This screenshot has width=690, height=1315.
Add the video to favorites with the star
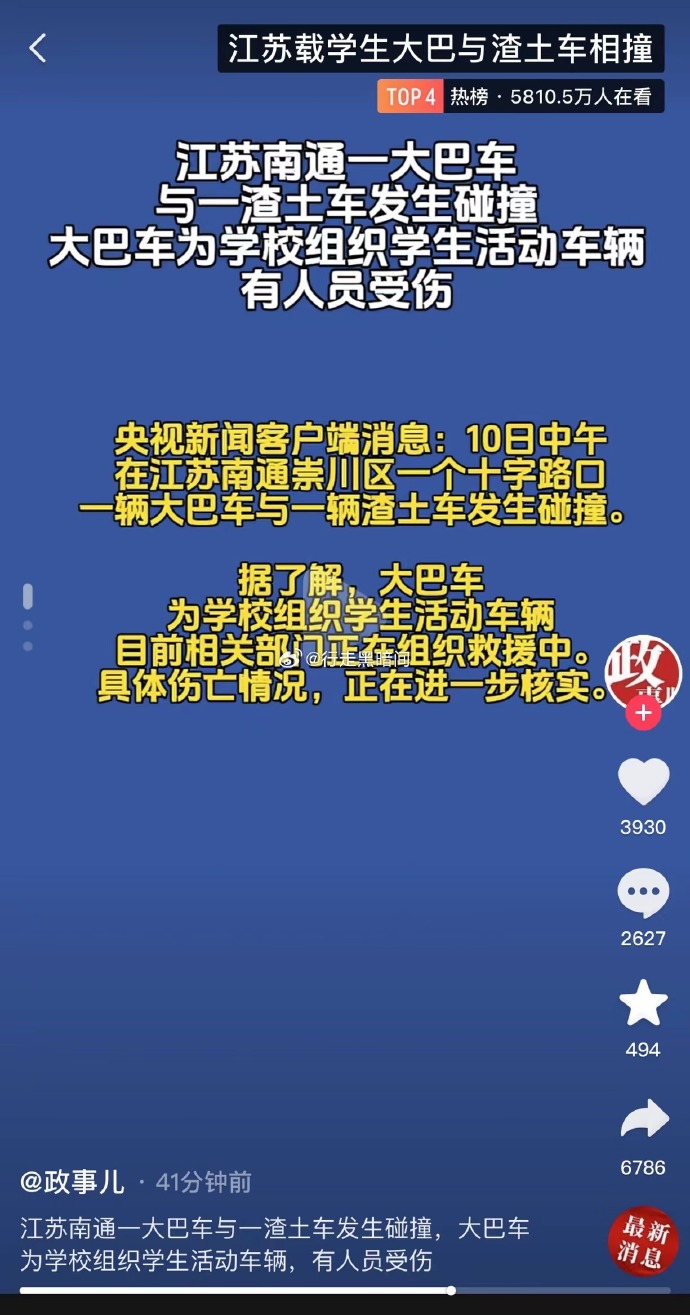[643, 1004]
